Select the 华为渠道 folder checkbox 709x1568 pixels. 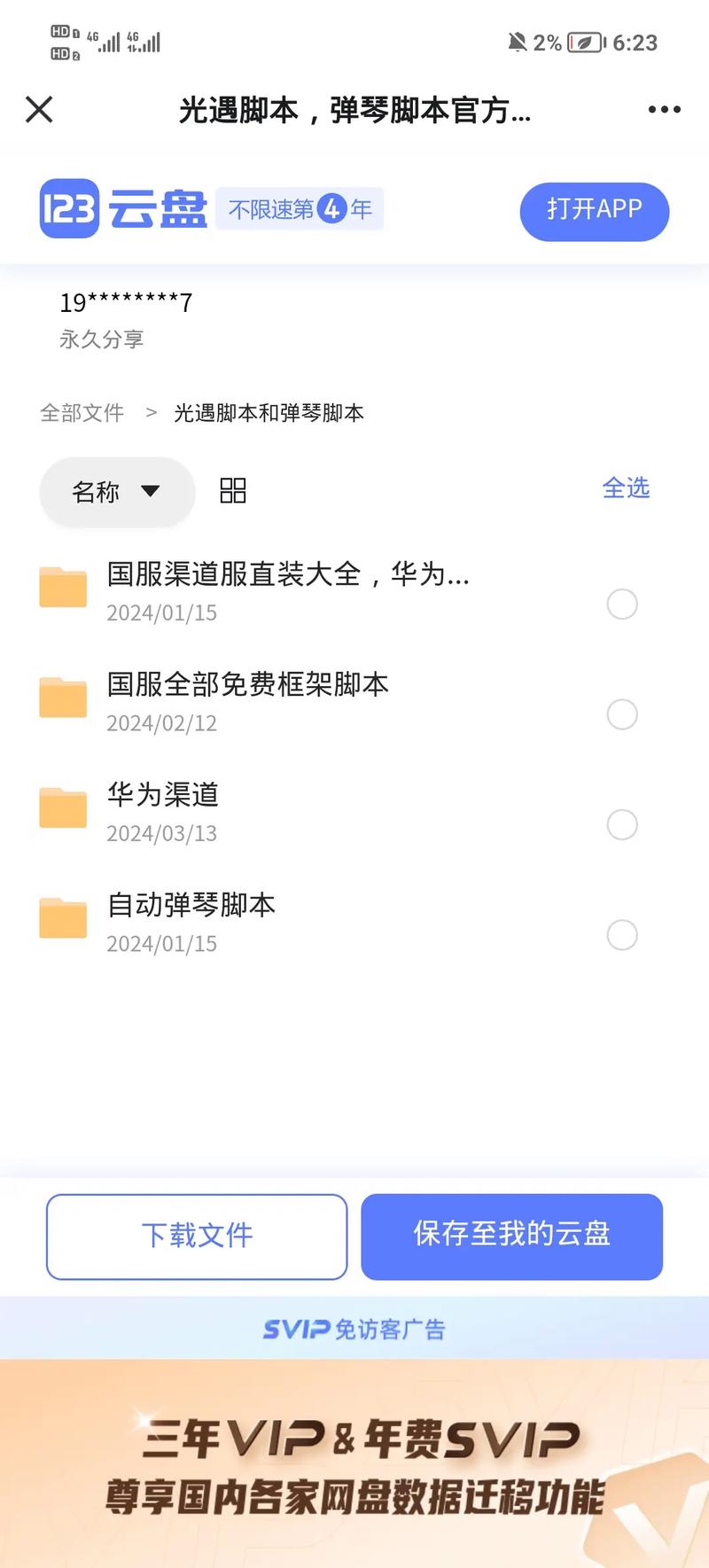point(622,824)
